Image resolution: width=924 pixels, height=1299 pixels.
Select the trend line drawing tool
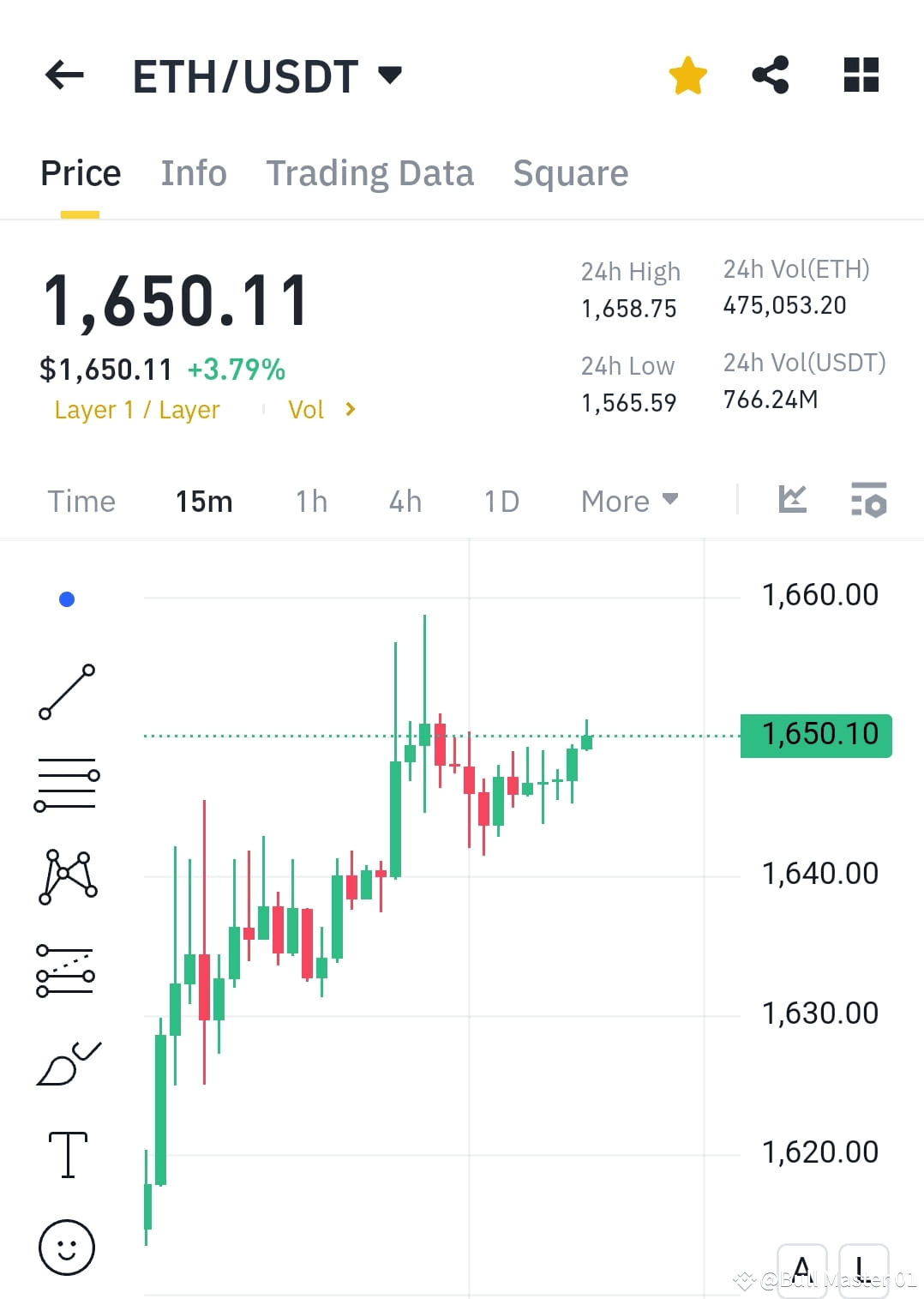tap(67, 692)
